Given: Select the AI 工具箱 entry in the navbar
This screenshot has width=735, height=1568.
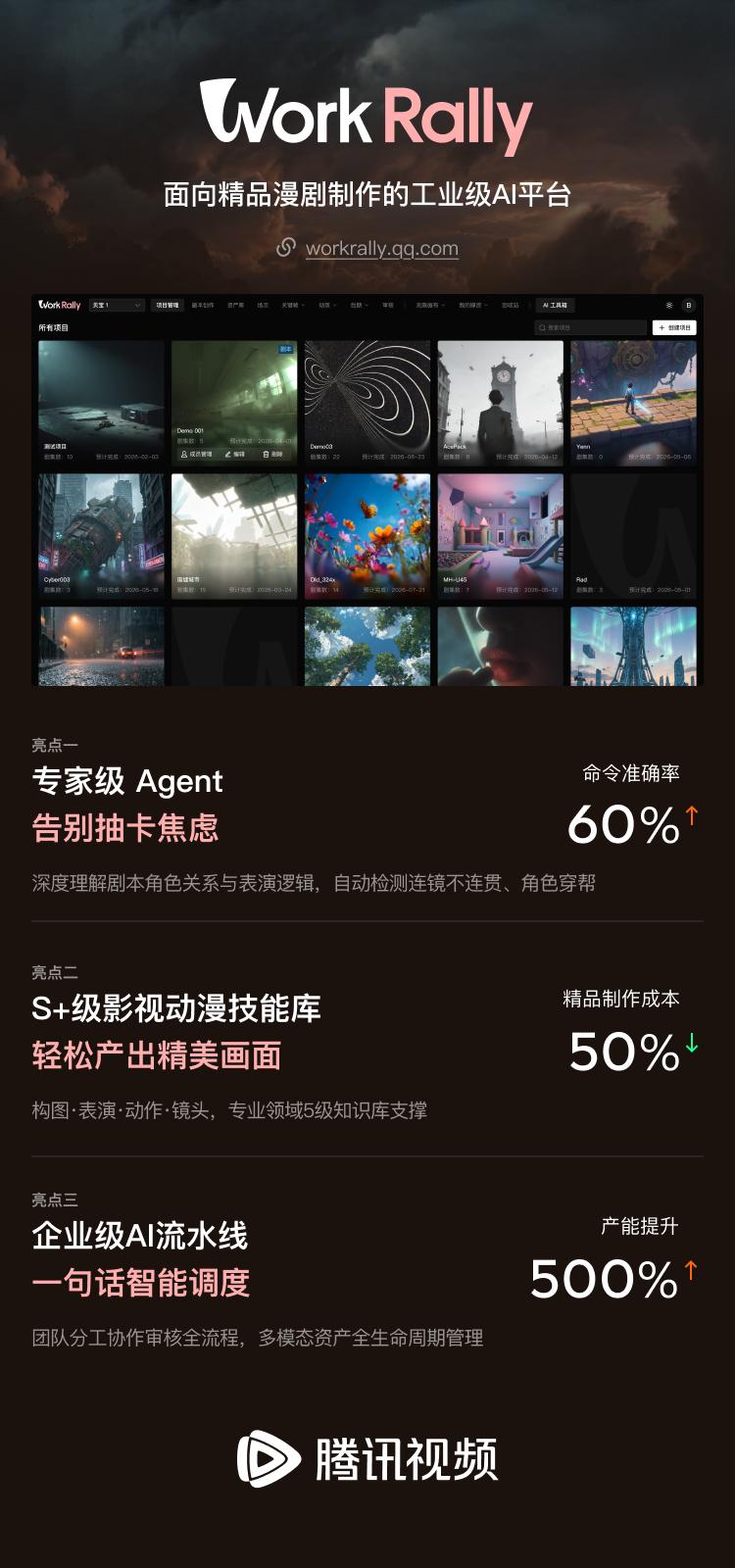Looking at the screenshot, I should (x=557, y=305).
